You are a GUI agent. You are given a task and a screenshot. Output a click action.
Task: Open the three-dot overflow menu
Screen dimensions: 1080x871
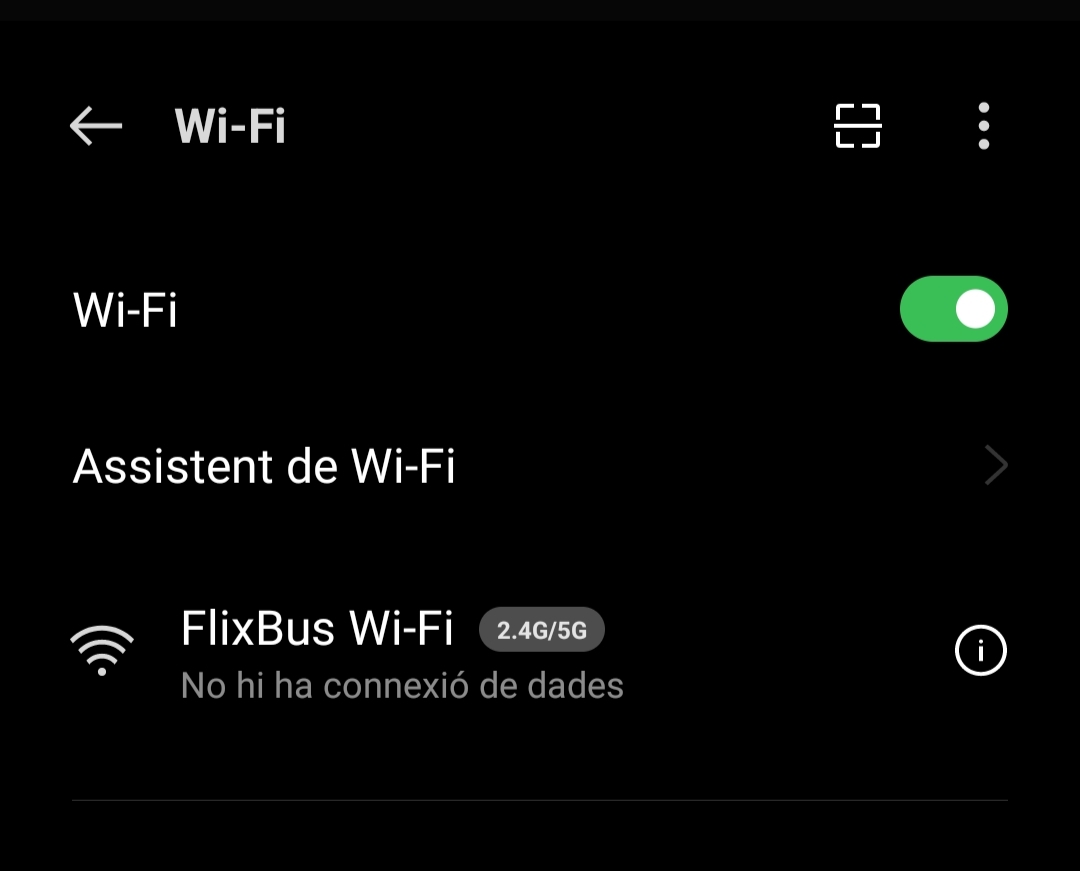click(984, 126)
